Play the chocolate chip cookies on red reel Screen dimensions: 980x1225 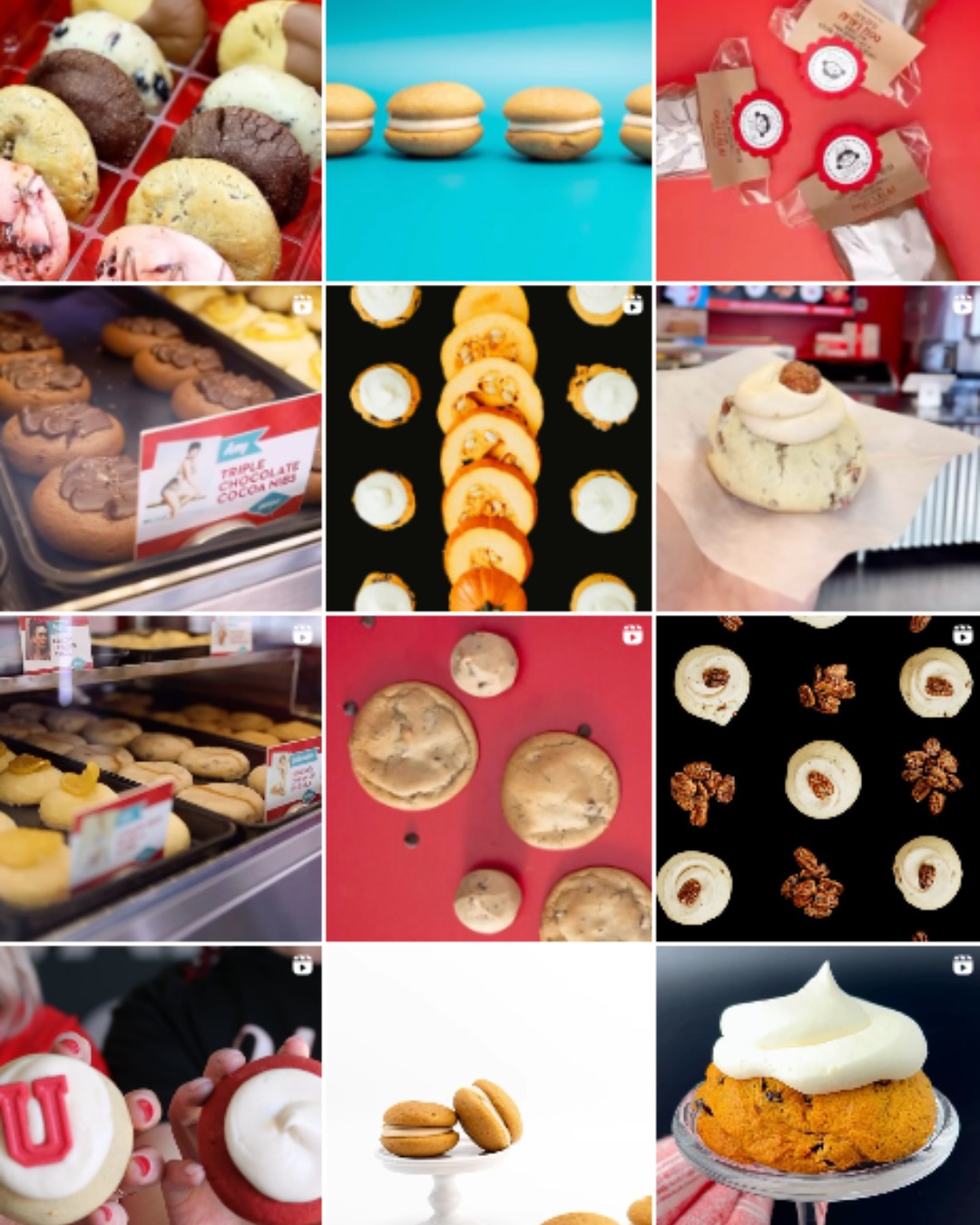[x=488, y=779]
